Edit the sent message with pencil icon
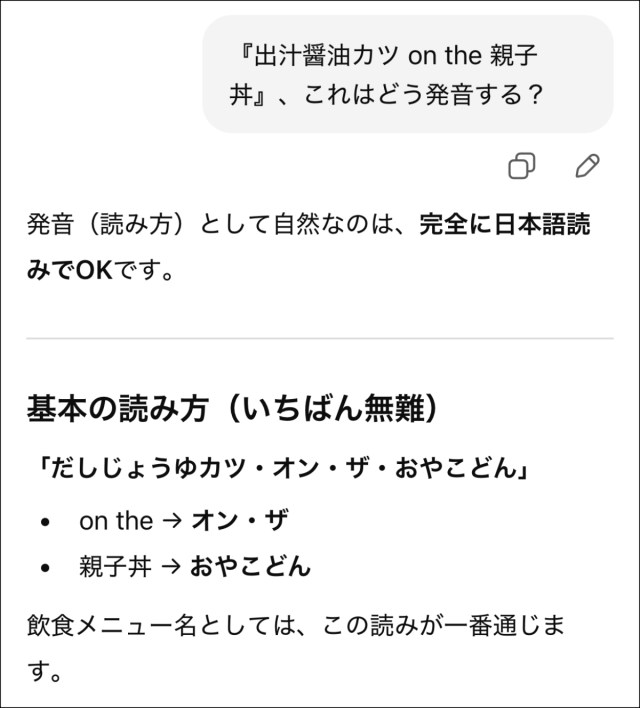 tap(588, 166)
